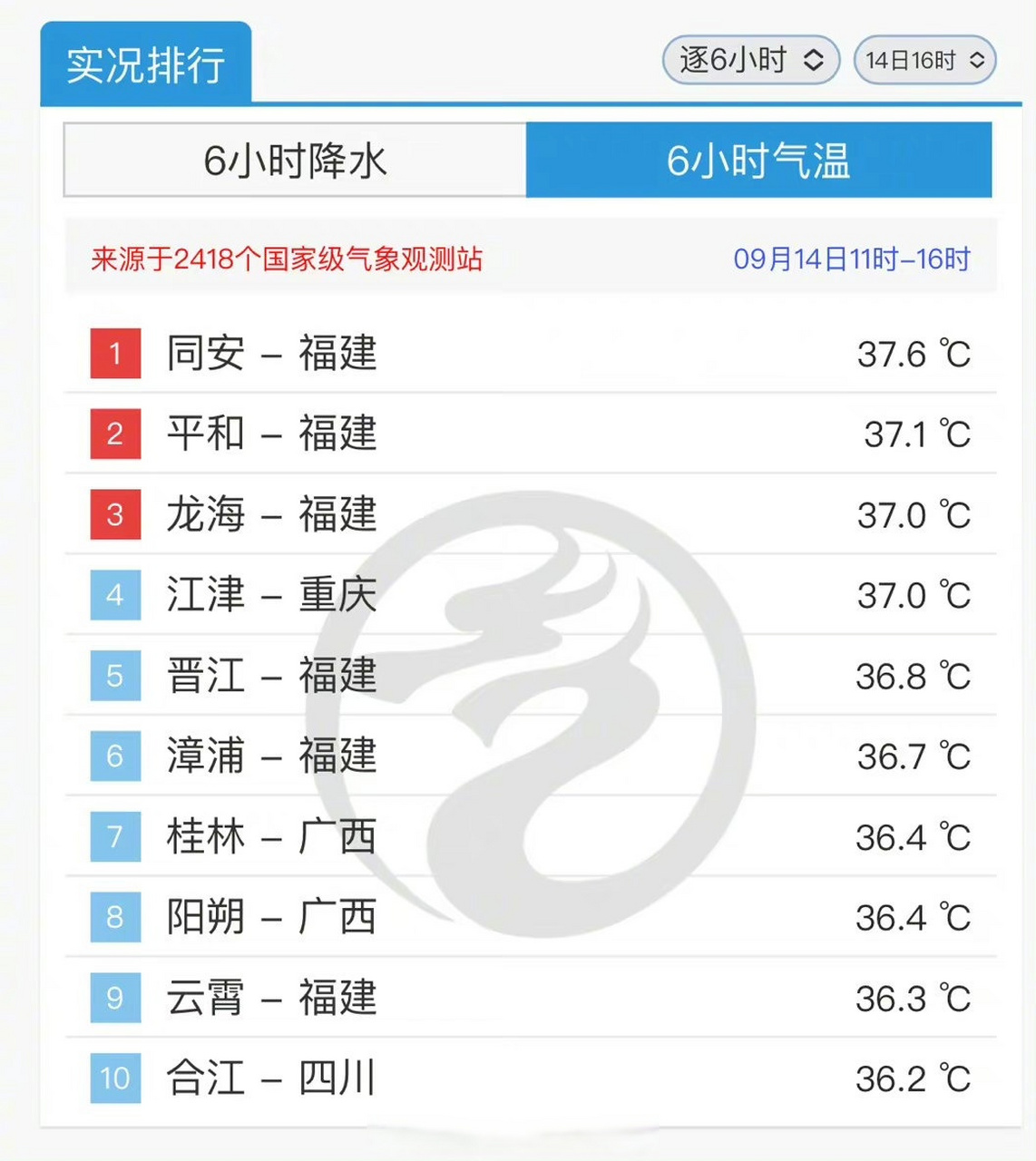Click the 09月14日11时-16时 date range label
This screenshot has height=1161, width=1036.
click(x=852, y=259)
